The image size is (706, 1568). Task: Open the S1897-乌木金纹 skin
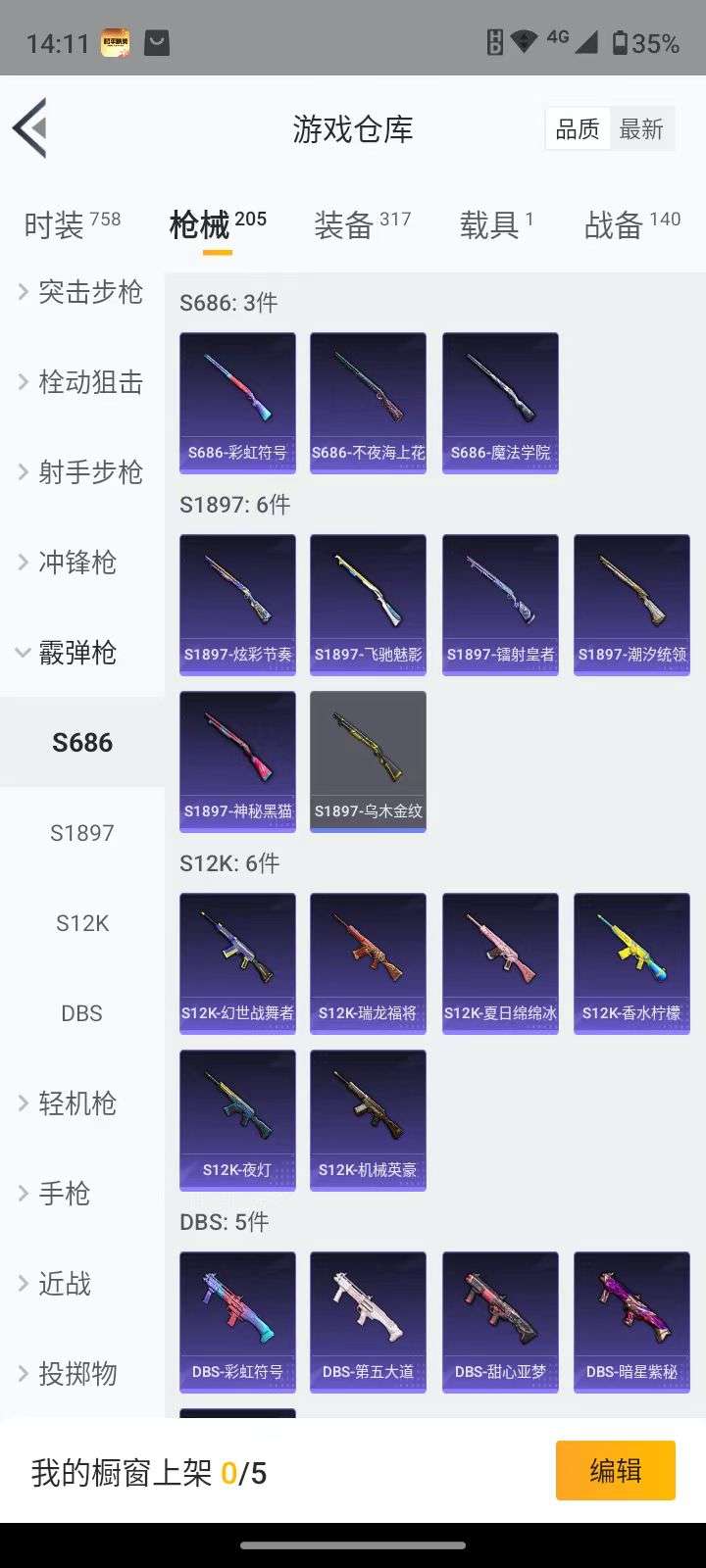pyautogui.click(x=368, y=760)
